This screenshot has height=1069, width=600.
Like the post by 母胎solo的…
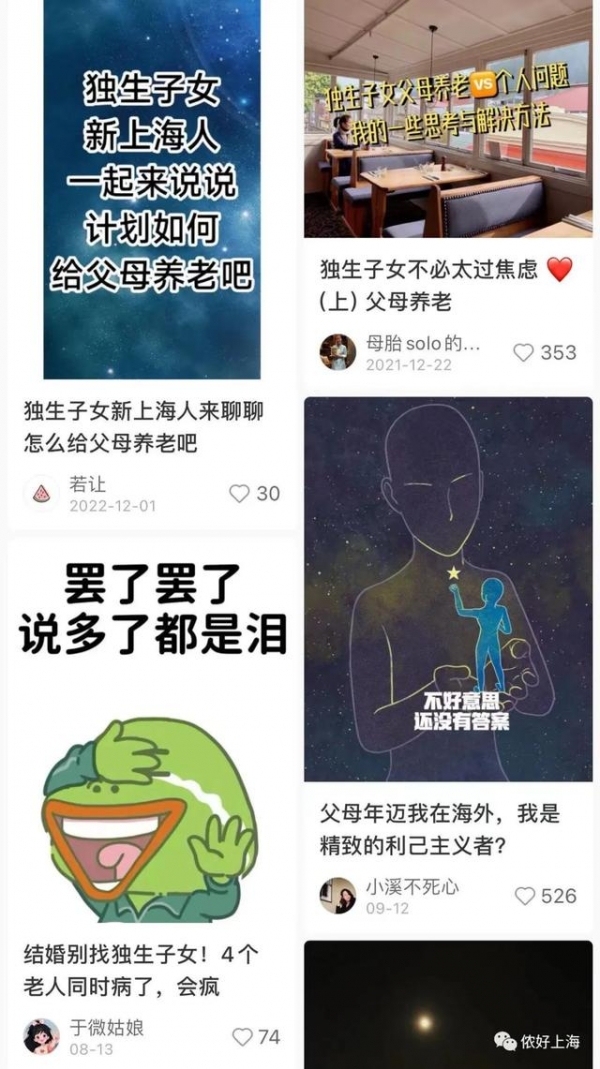523,352
